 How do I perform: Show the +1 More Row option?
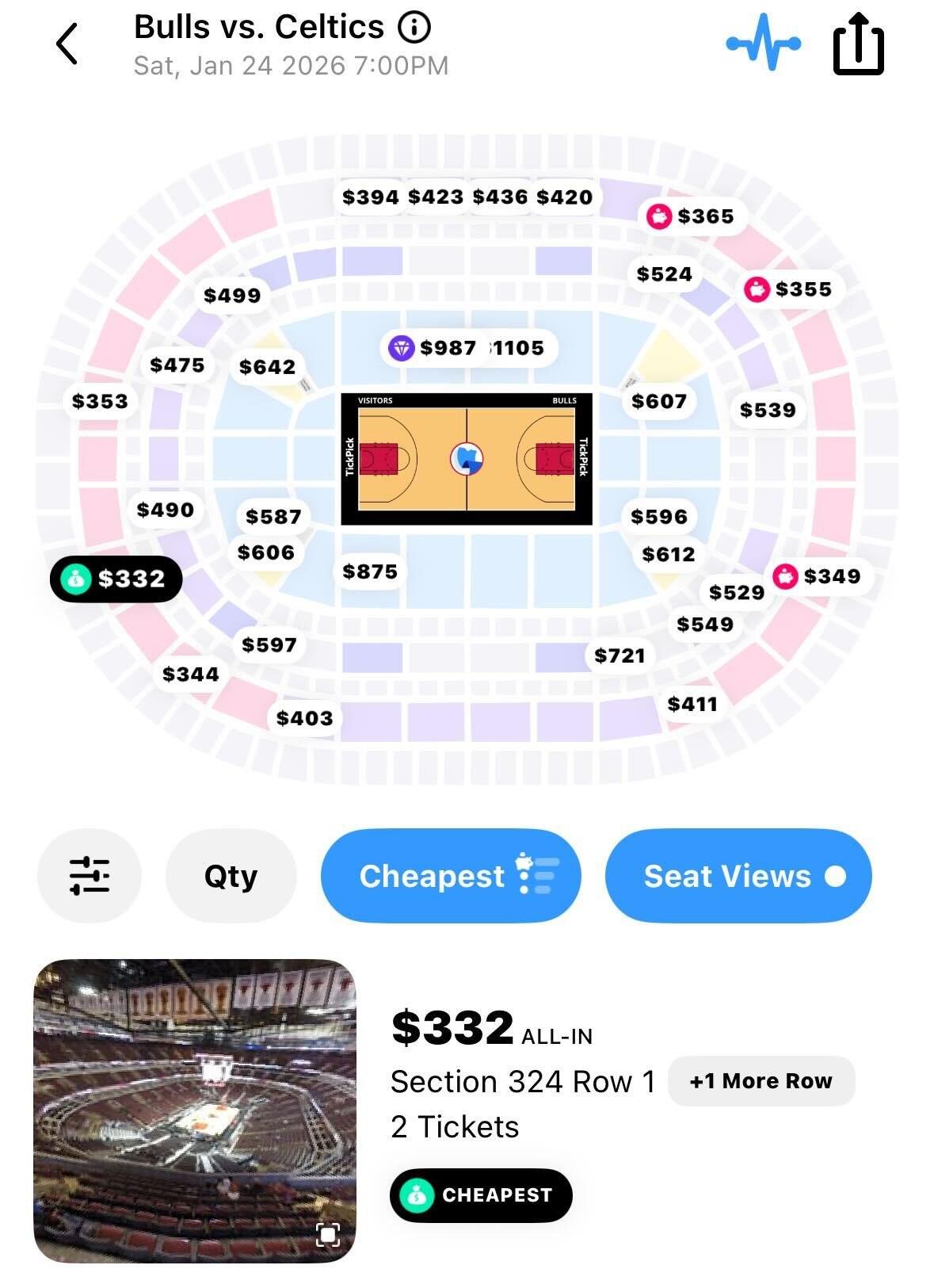761,1081
